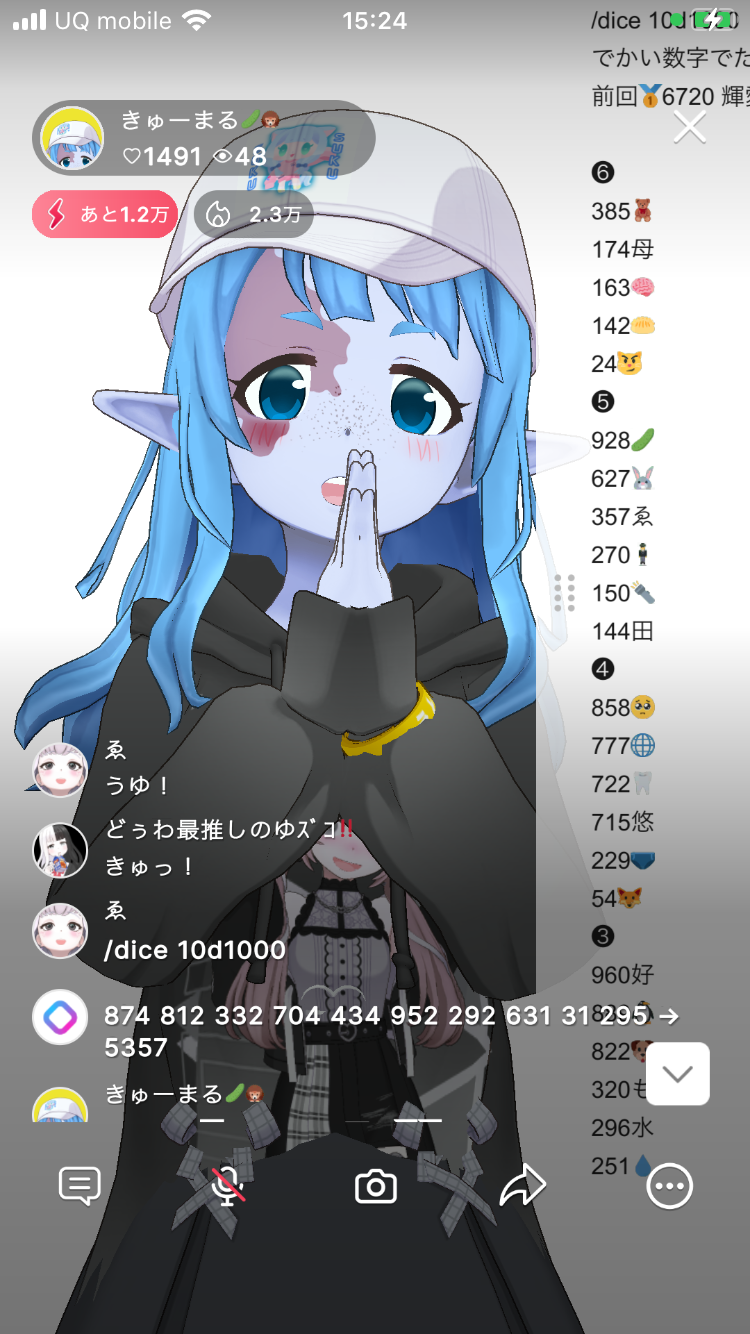The image size is (750, 1334).
Task: Share this live stream
Action: pyautogui.click(x=522, y=1186)
